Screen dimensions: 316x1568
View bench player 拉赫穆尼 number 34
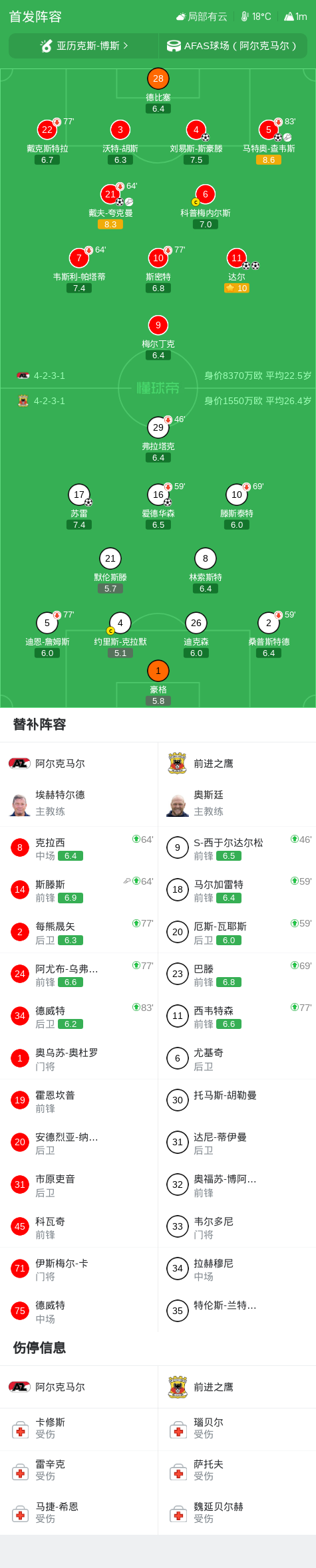[237, 1268]
